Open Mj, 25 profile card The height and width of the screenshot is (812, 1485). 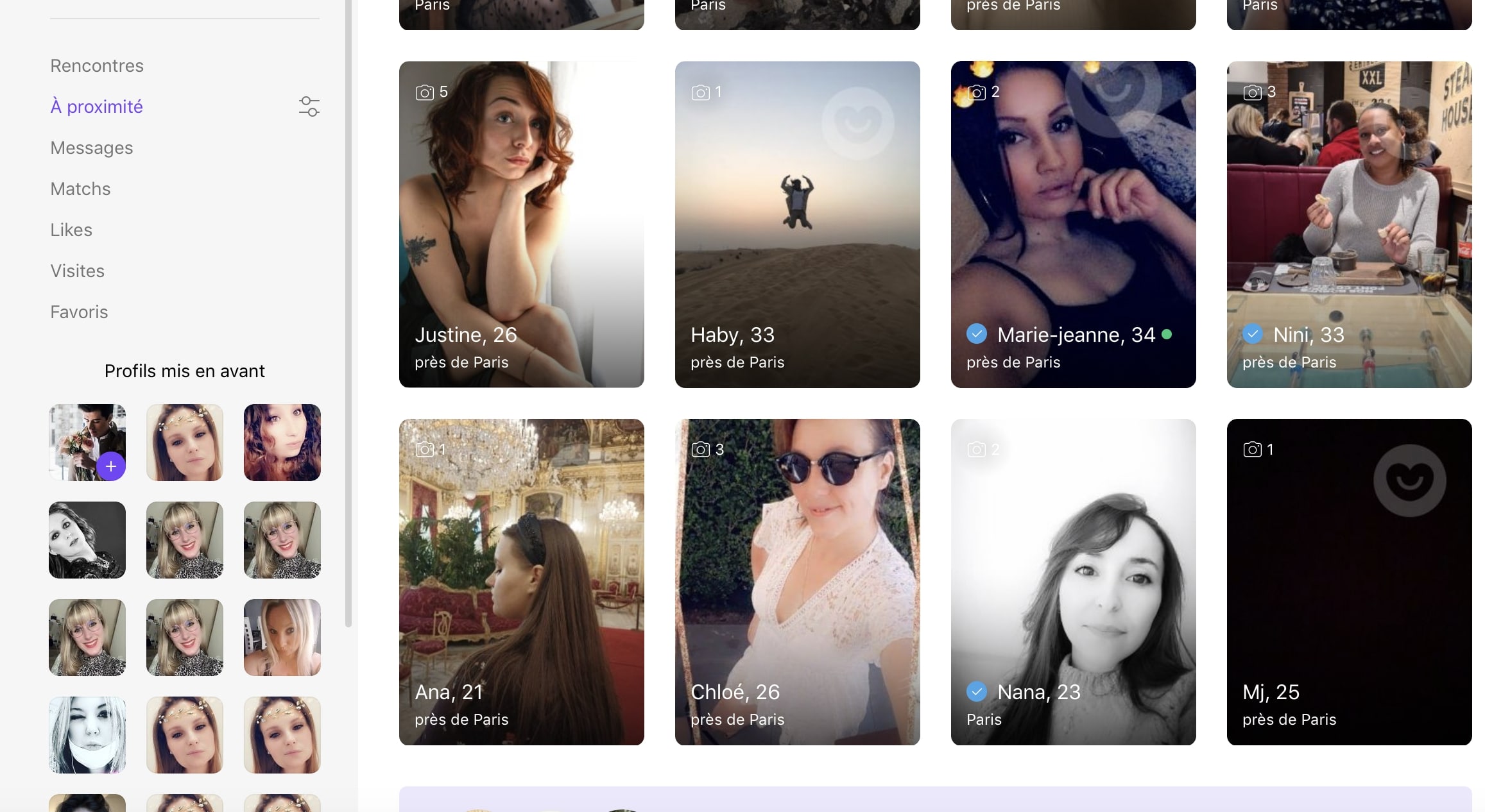pyautogui.click(x=1349, y=582)
